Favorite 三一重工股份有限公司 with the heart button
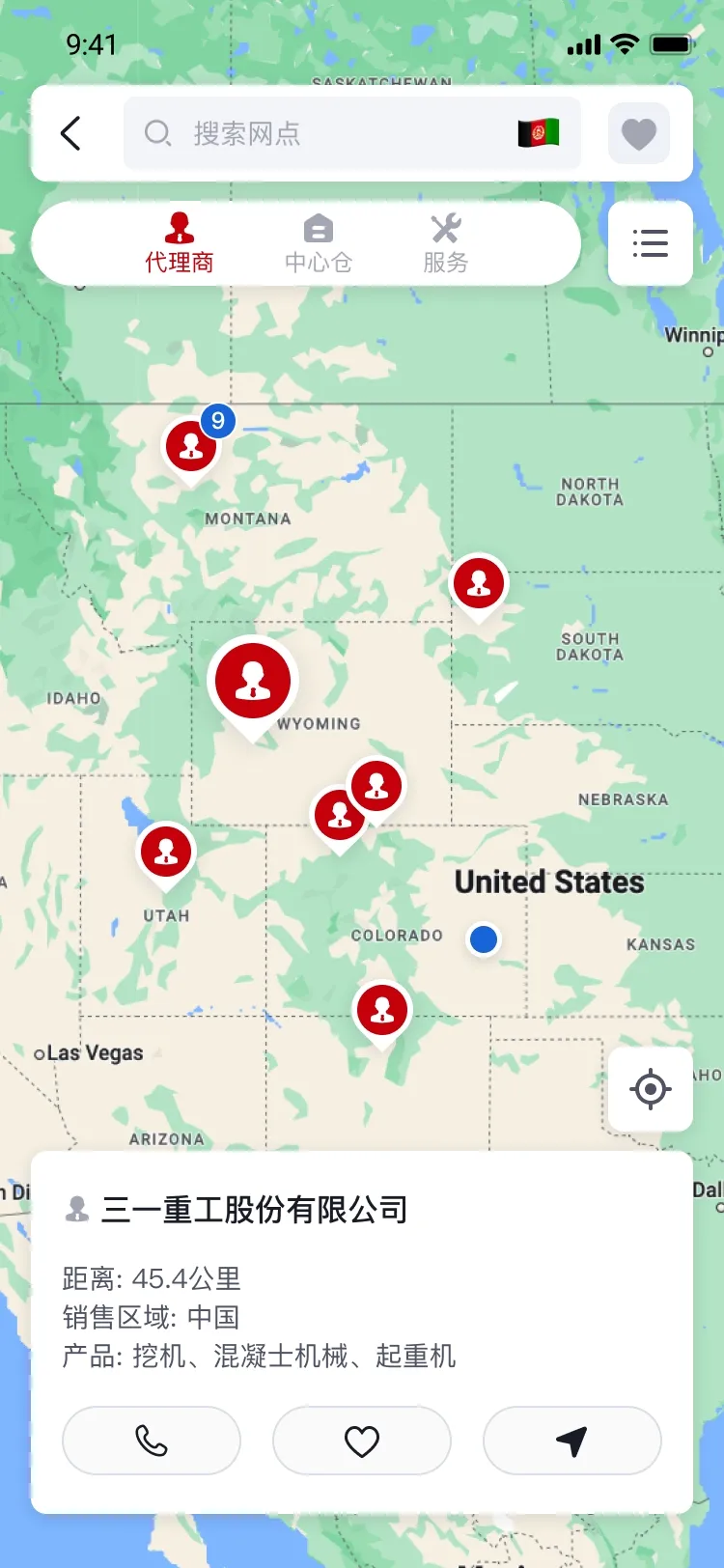 point(362,1441)
